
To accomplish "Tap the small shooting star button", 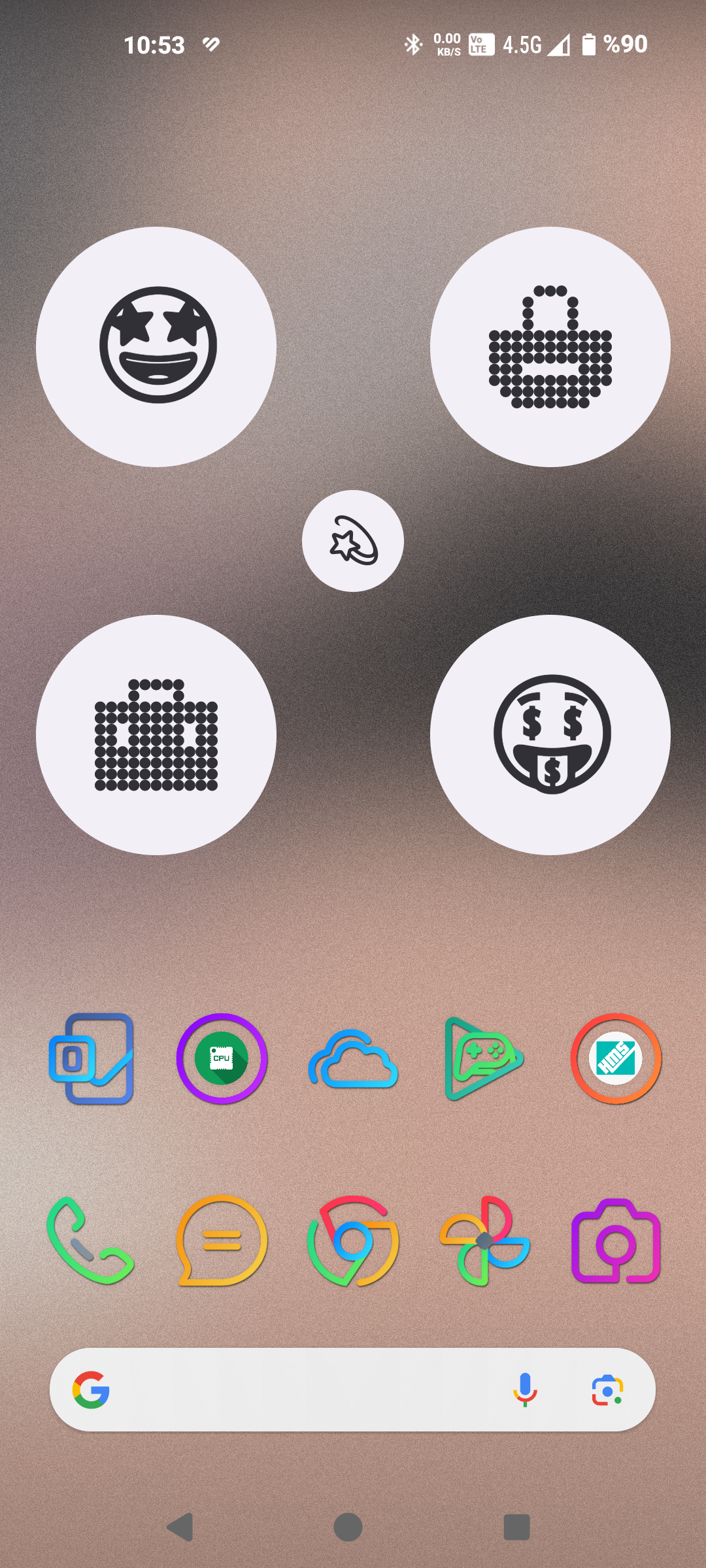I will [x=353, y=541].
